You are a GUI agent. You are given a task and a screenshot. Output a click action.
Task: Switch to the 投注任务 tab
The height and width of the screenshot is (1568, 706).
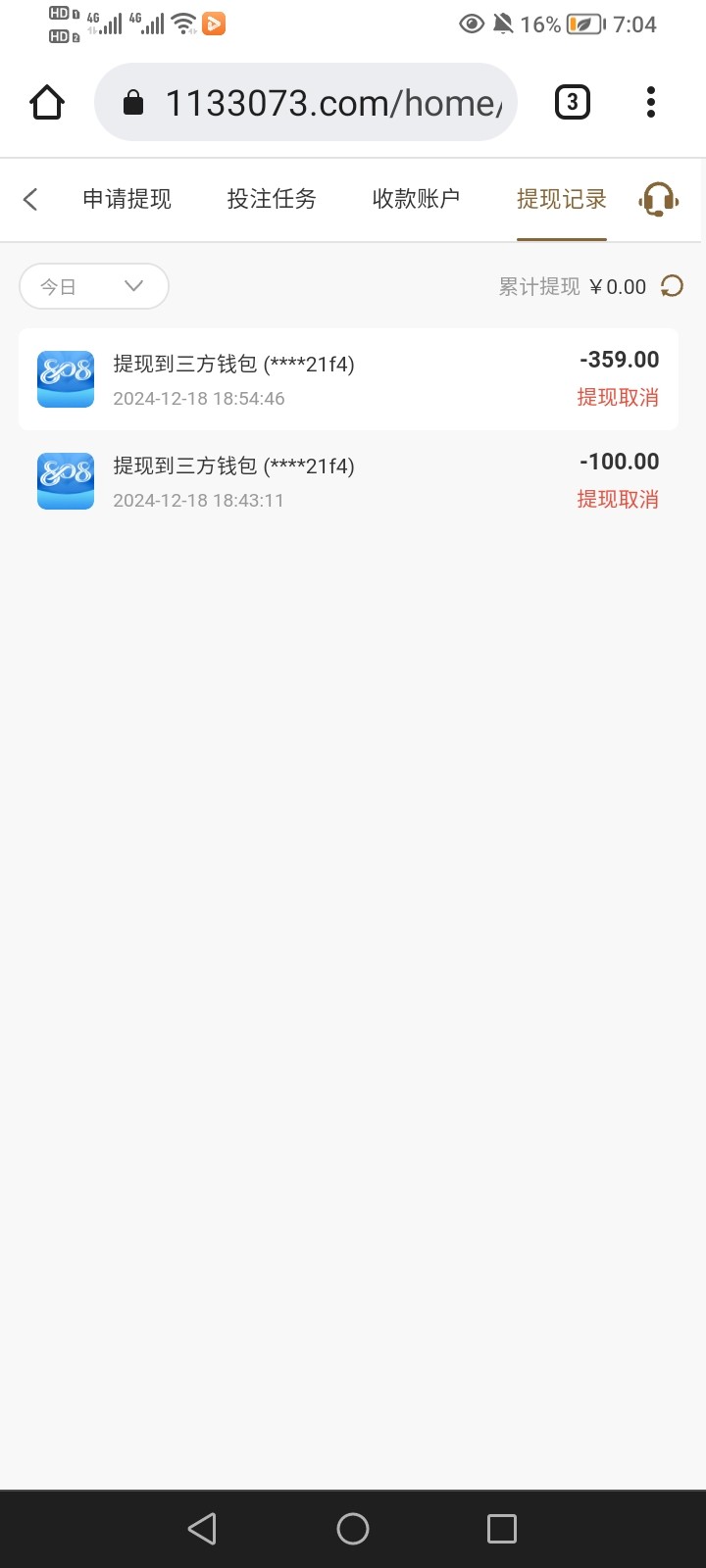click(272, 199)
